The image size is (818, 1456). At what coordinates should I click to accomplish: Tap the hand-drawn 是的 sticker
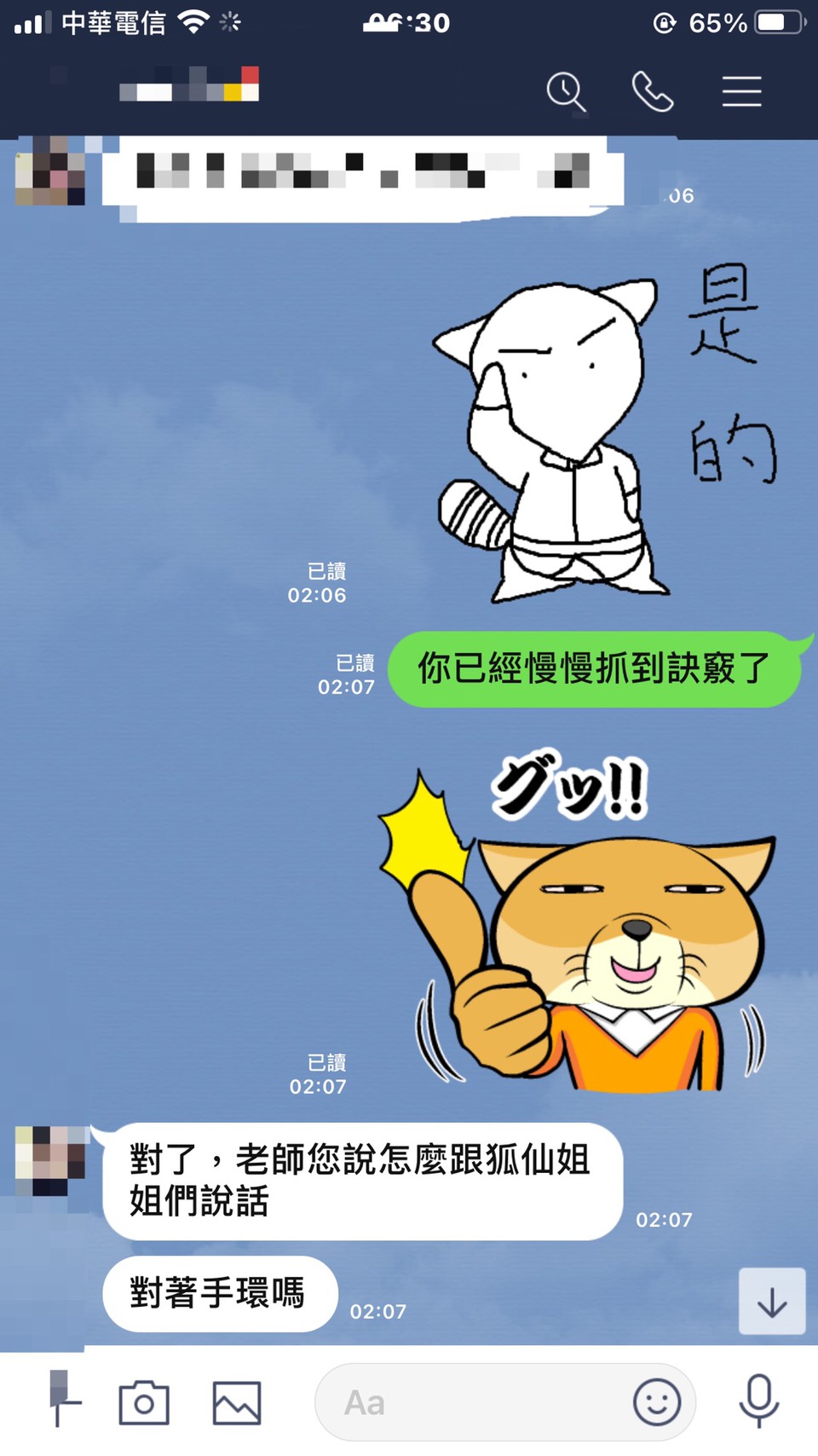(x=596, y=435)
